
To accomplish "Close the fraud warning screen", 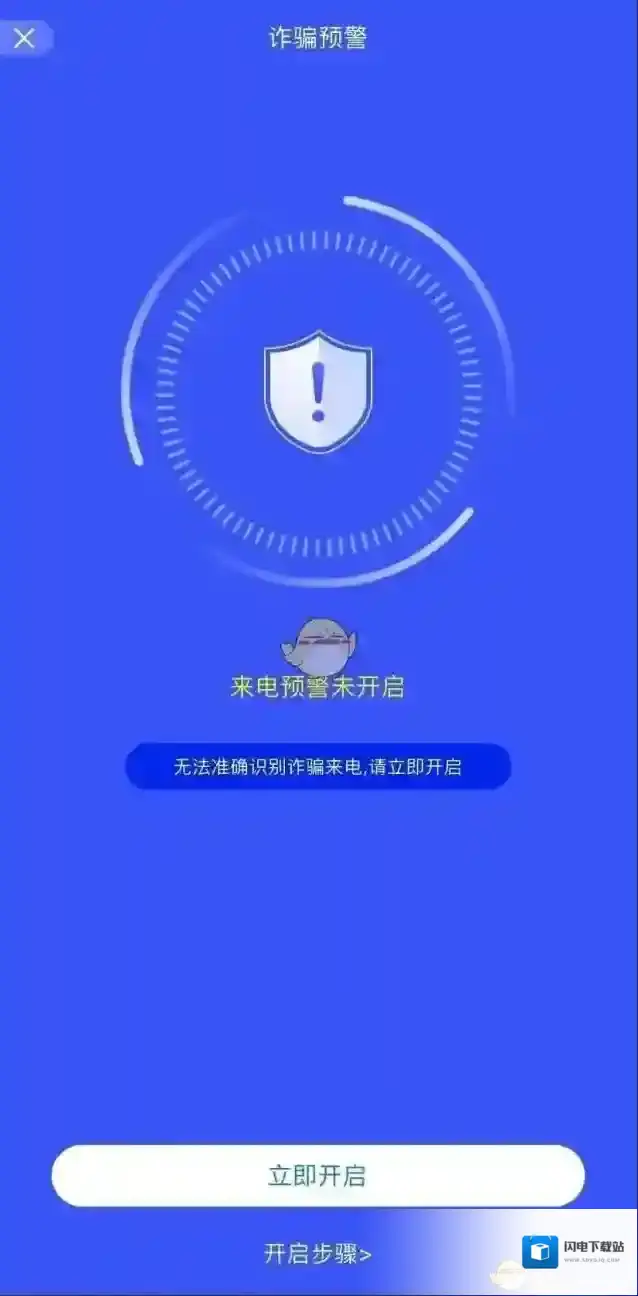I will [x=24, y=38].
